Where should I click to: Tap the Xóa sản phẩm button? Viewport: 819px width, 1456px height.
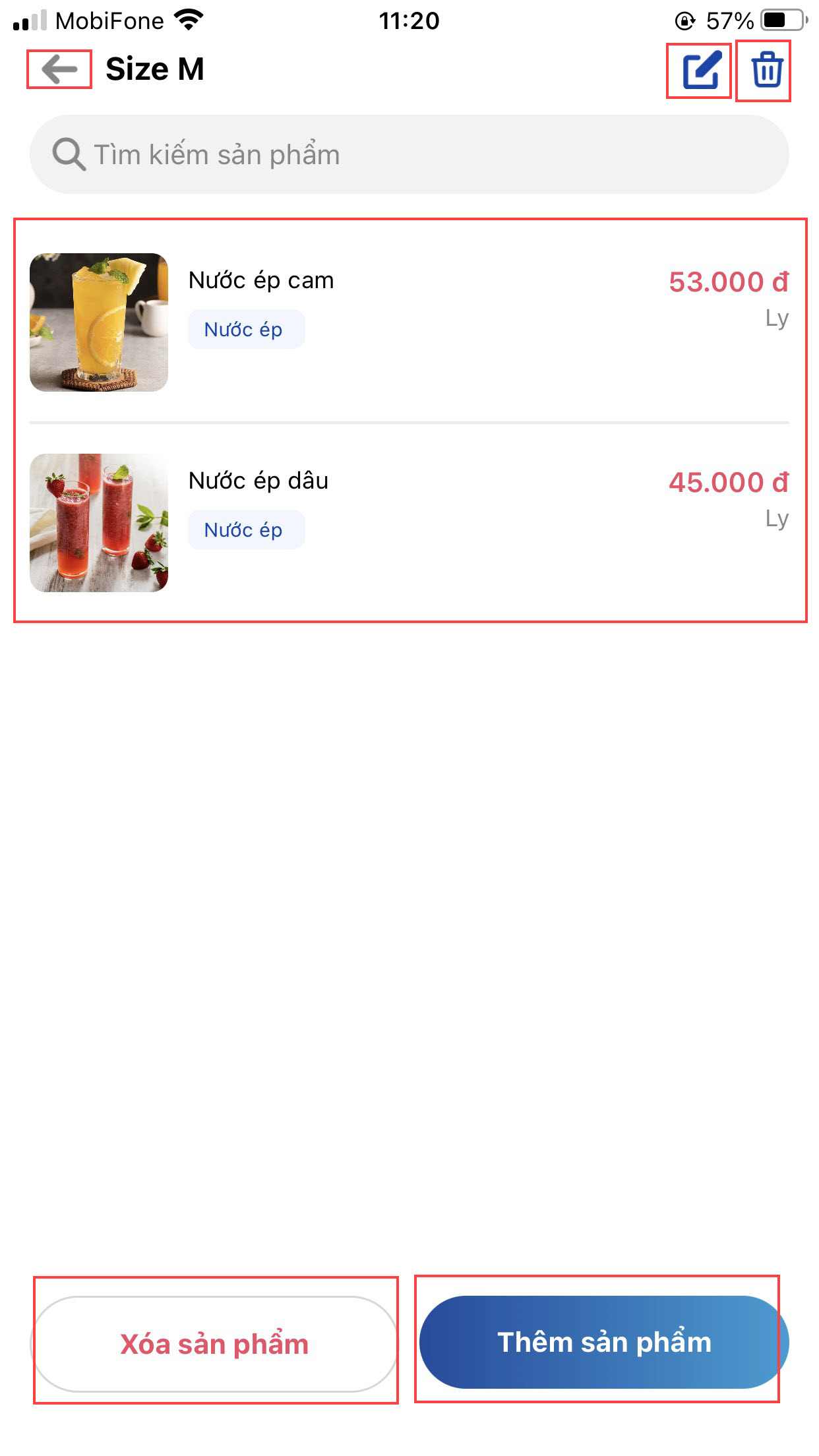[215, 1344]
